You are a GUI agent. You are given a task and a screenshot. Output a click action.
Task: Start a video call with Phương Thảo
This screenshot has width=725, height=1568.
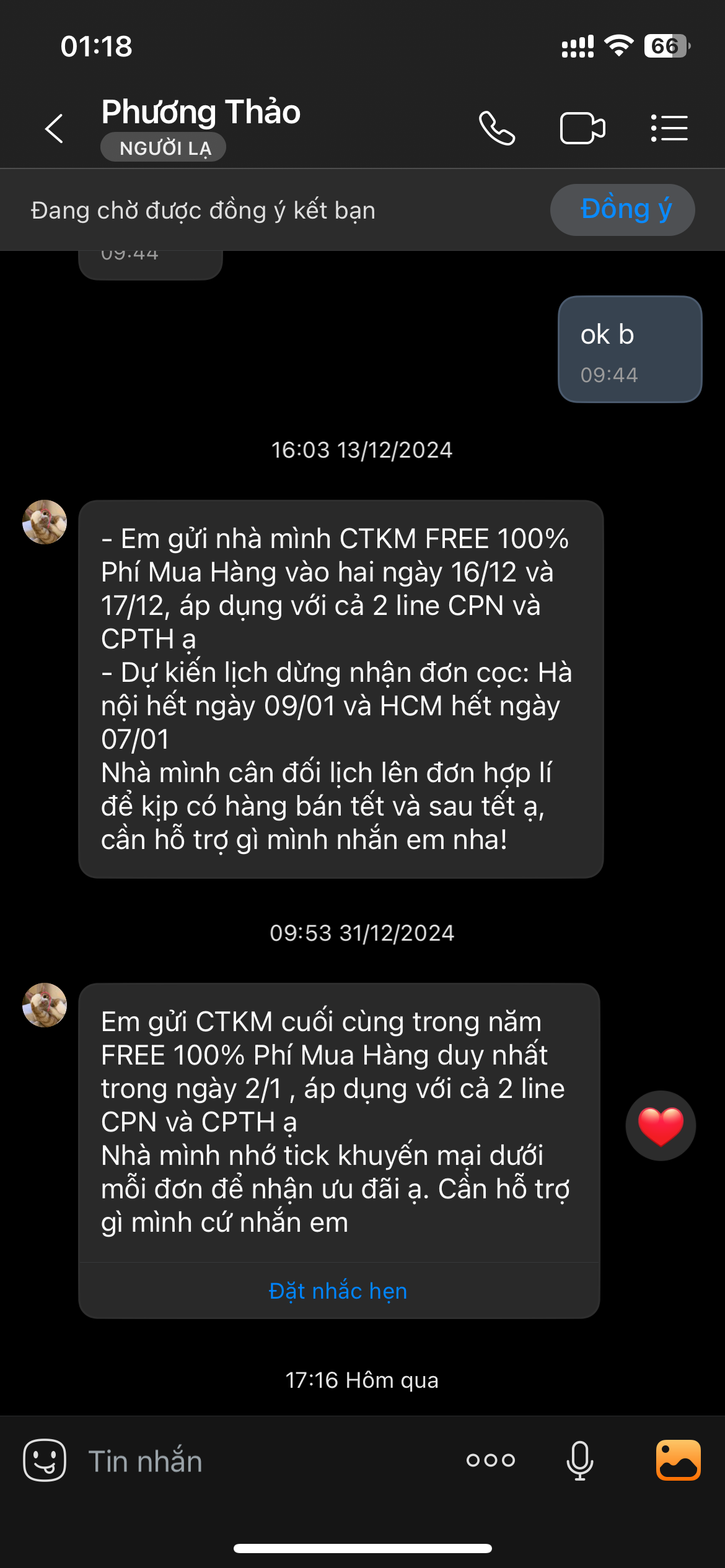[x=582, y=129]
